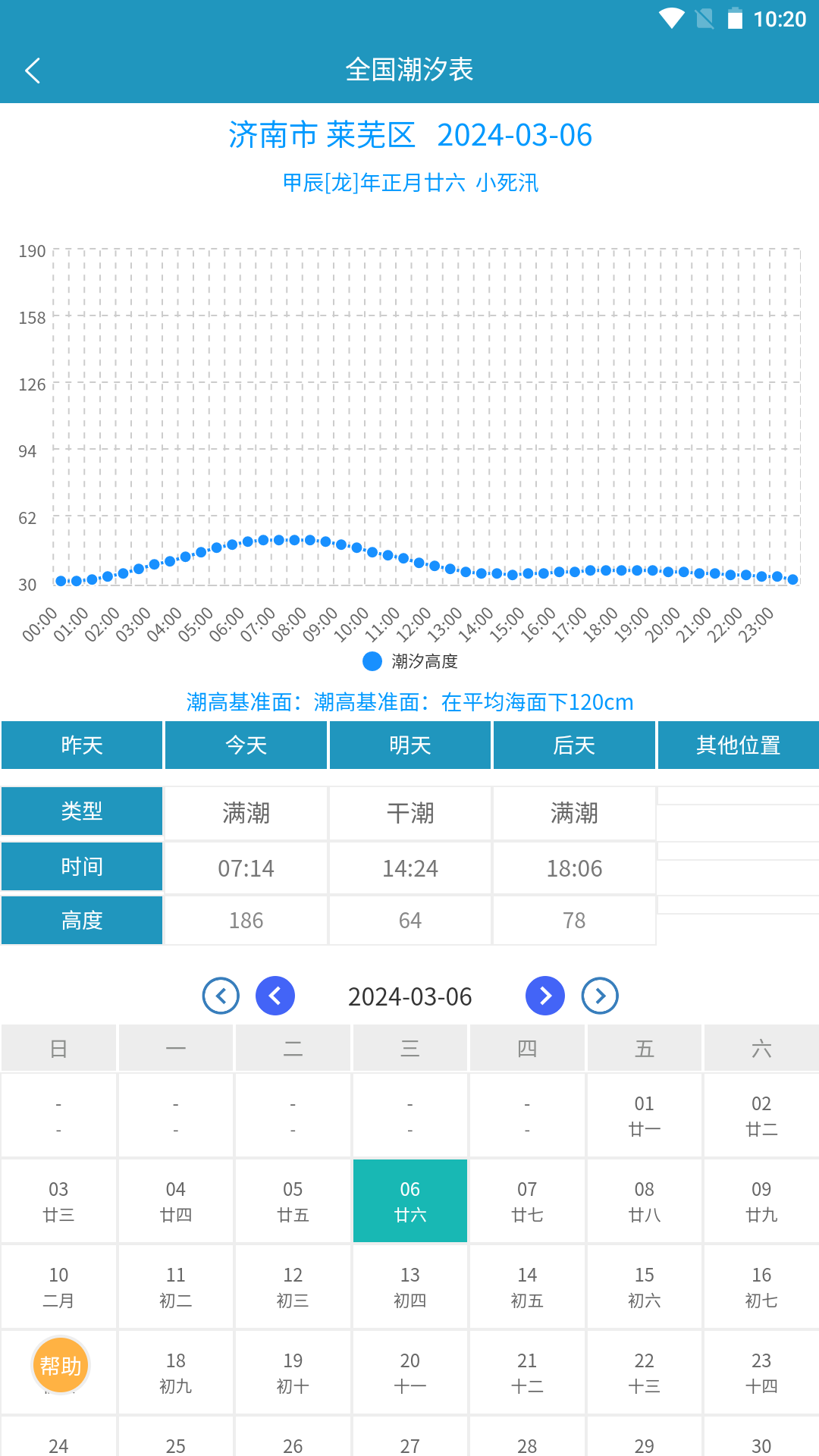Open the 后天 tide view

[573, 745]
